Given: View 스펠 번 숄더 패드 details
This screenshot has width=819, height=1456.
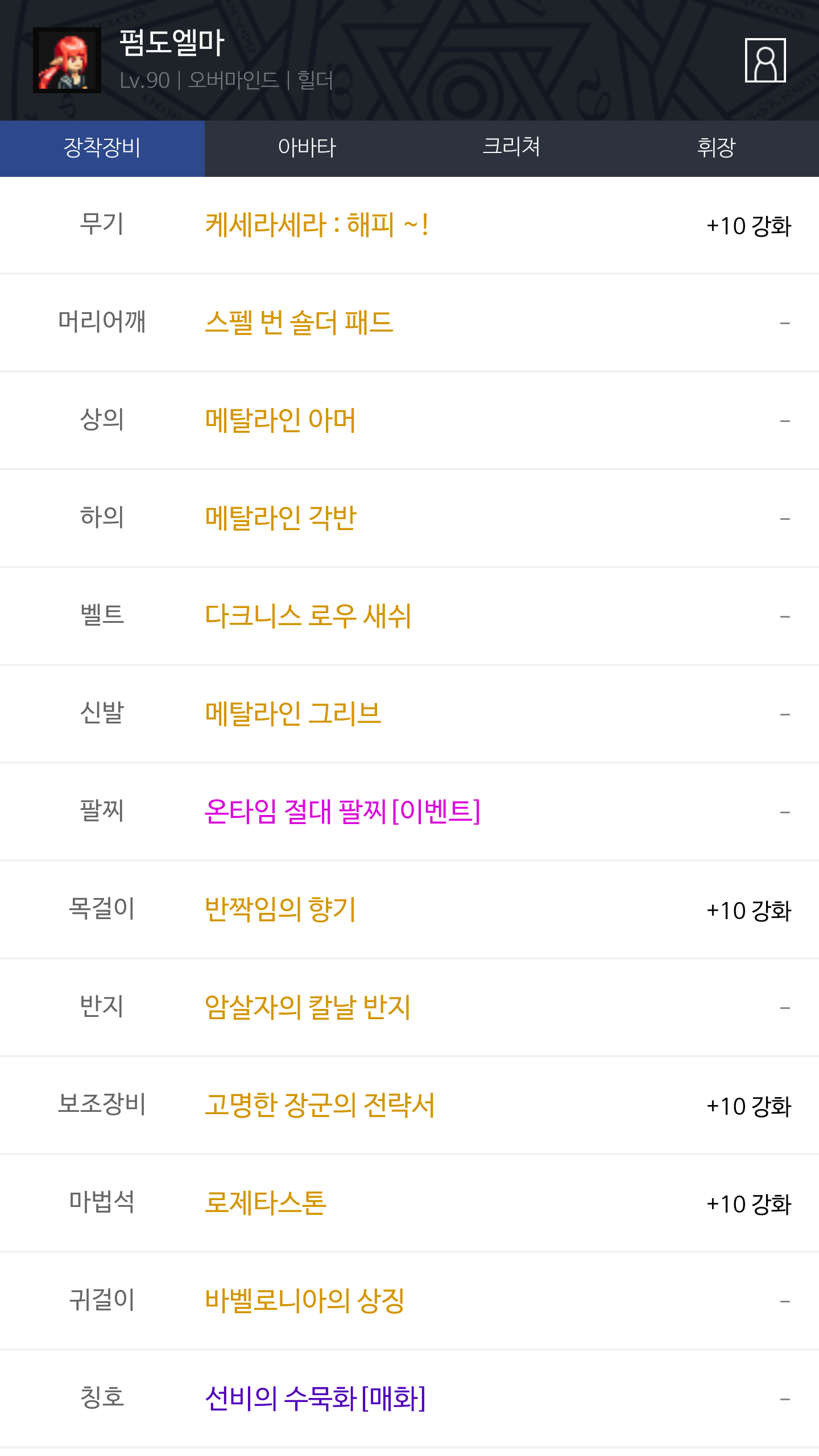Looking at the screenshot, I should [299, 322].
